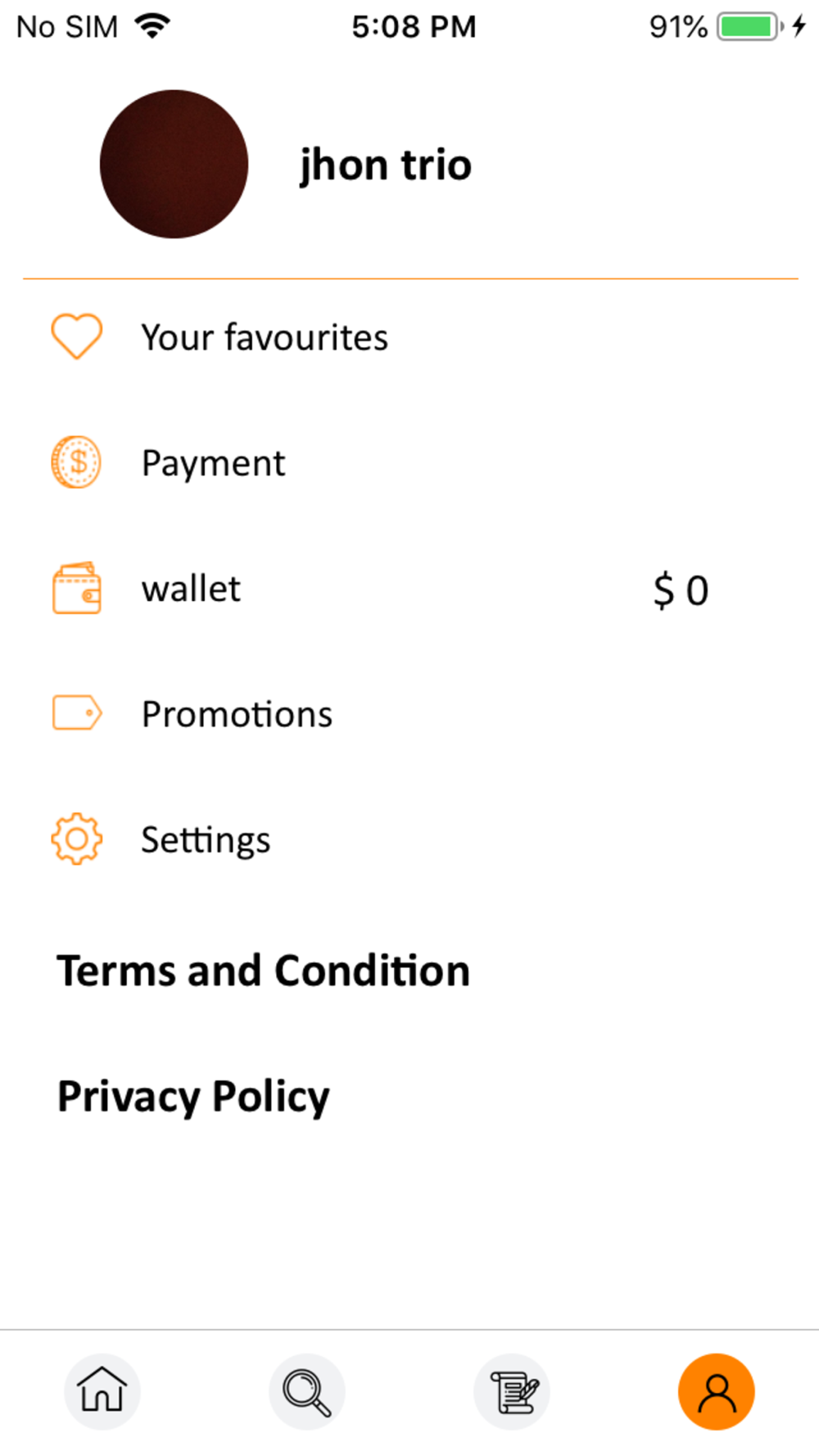
Task: Open Privacy Policy
Action: [193, 1097]
